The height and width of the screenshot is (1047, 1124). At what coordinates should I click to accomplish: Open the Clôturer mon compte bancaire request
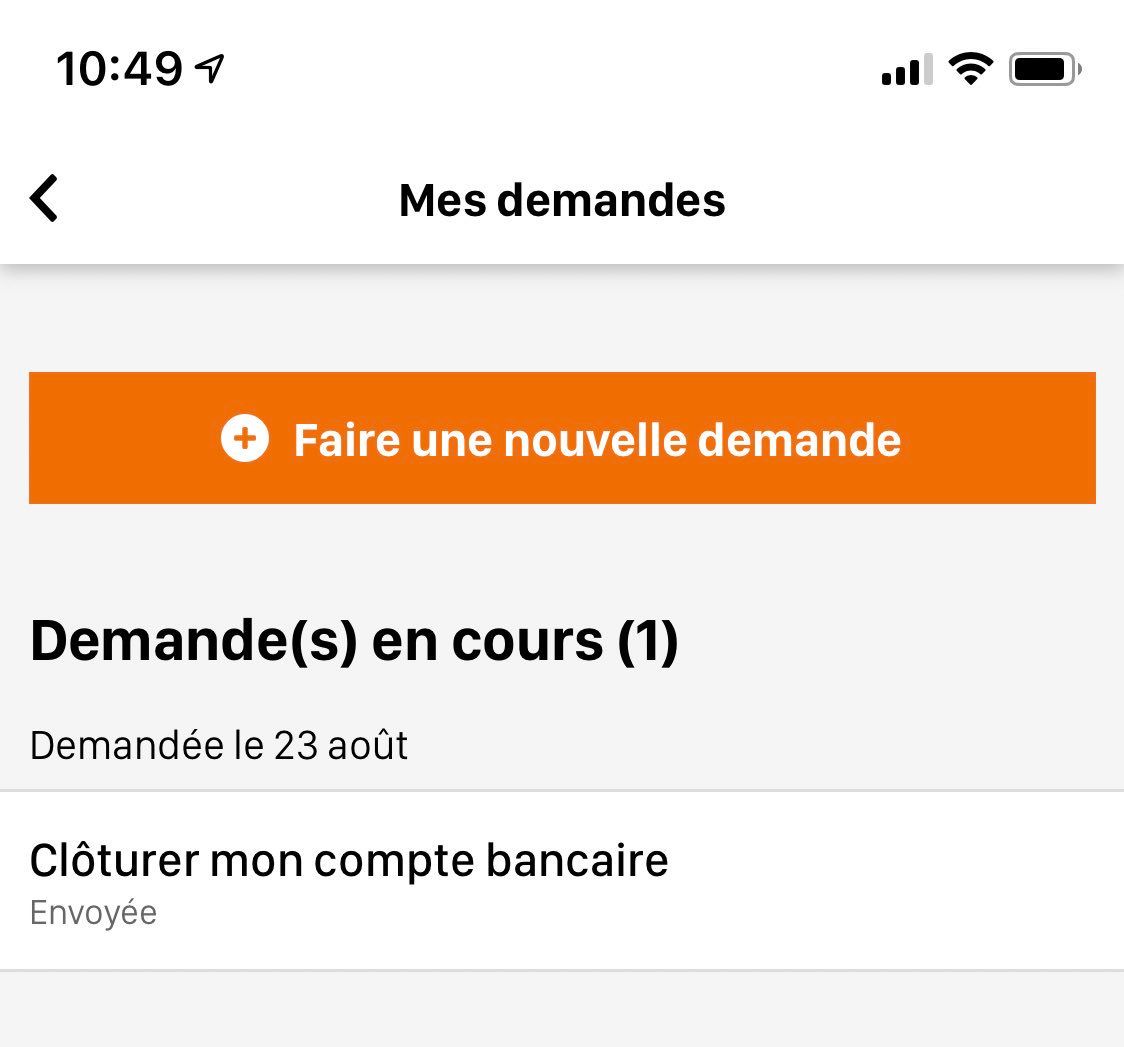tap(560, 880)
